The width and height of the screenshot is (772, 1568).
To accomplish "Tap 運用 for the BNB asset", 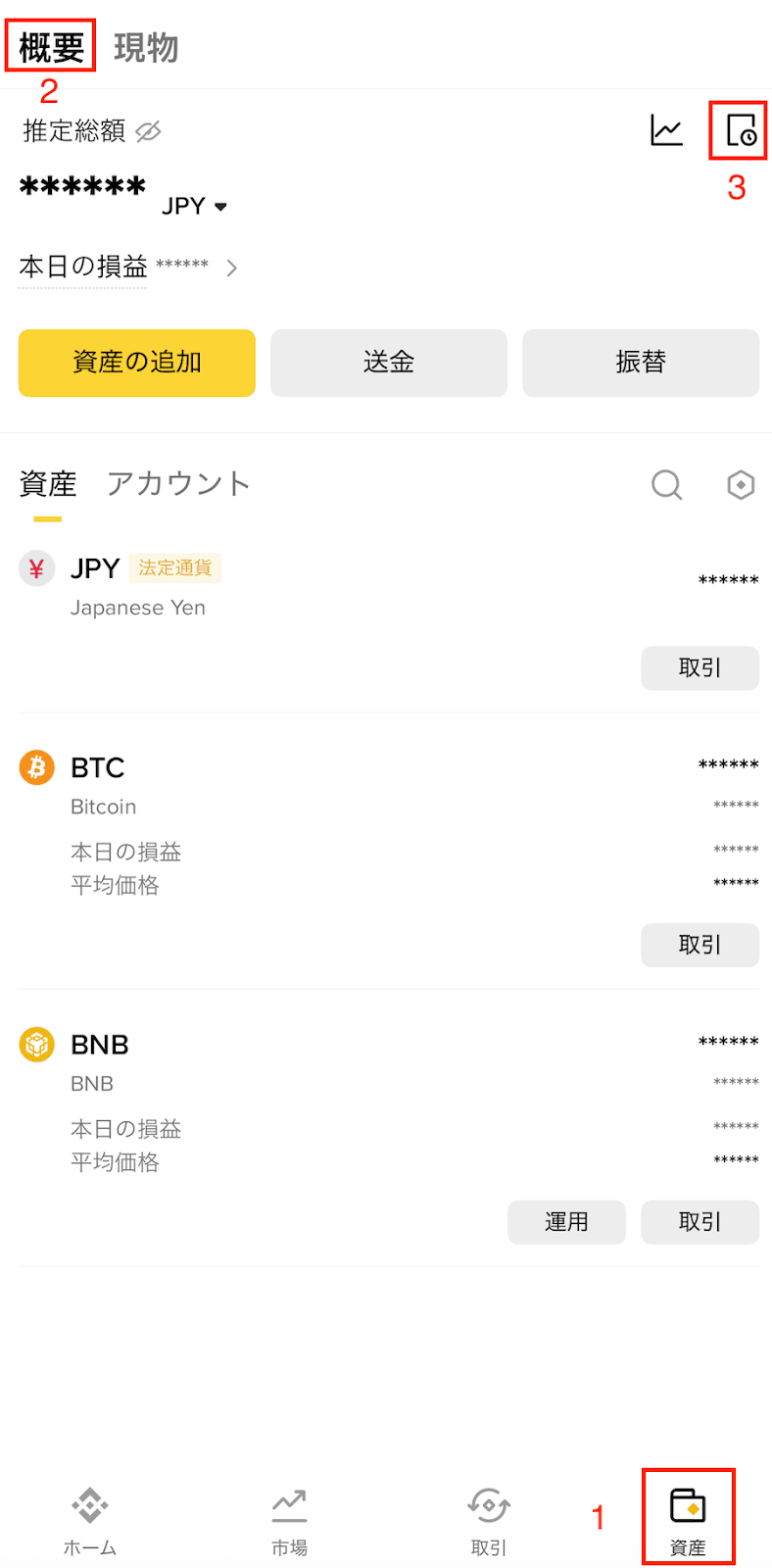I will [x=566, y=1222].
